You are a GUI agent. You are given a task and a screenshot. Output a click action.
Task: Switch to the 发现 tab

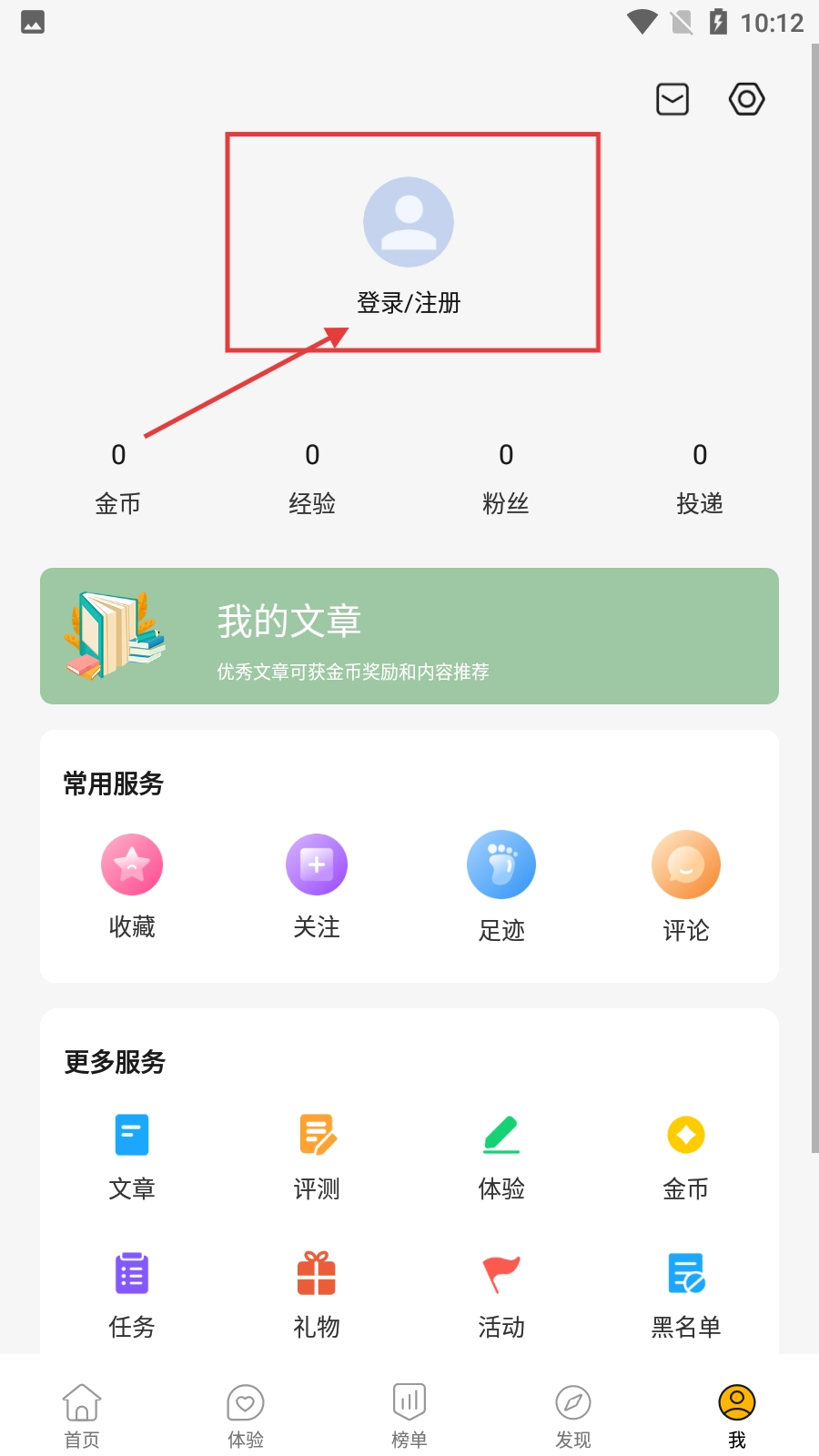pyautogui.click(x=573, y=1415)
